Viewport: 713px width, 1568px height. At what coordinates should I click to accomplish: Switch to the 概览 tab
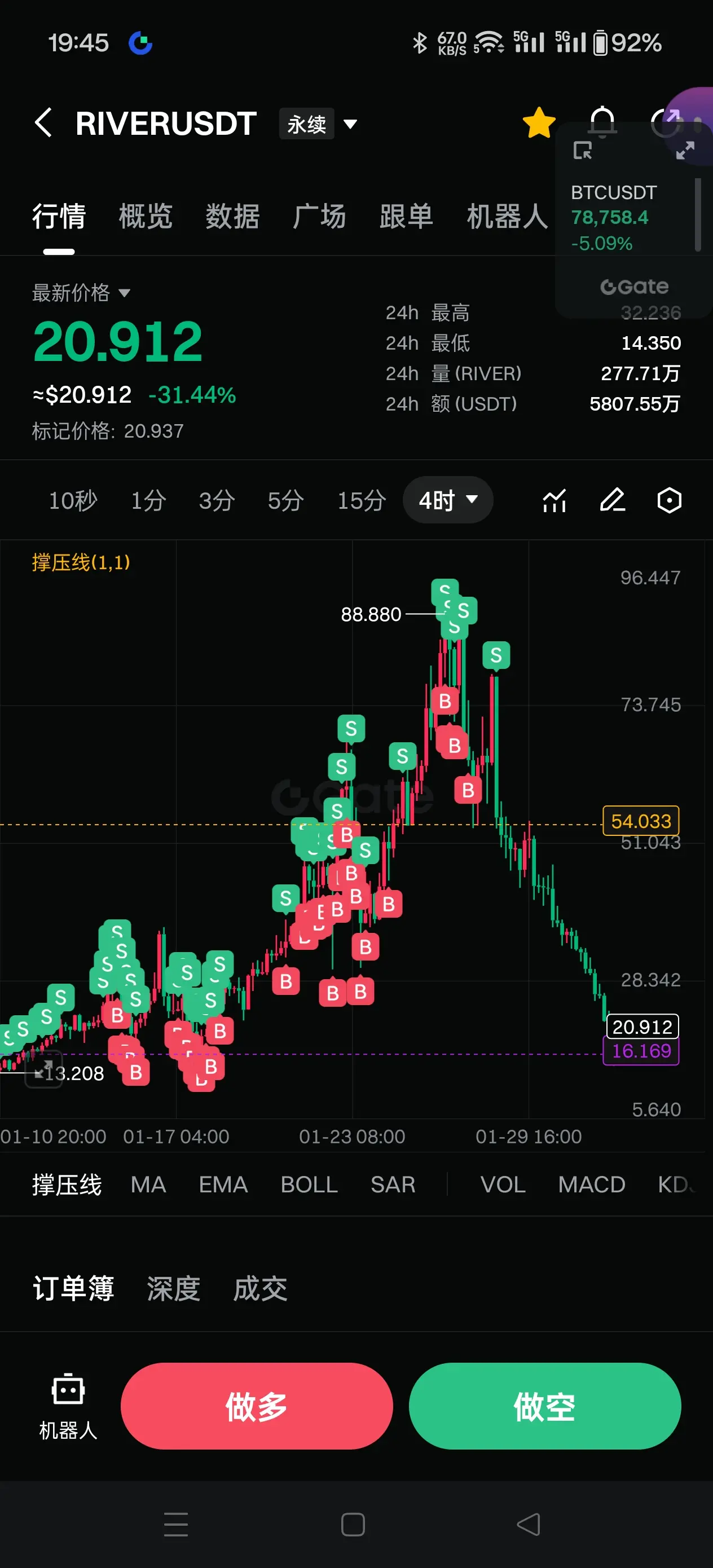[x=146, y=217]
